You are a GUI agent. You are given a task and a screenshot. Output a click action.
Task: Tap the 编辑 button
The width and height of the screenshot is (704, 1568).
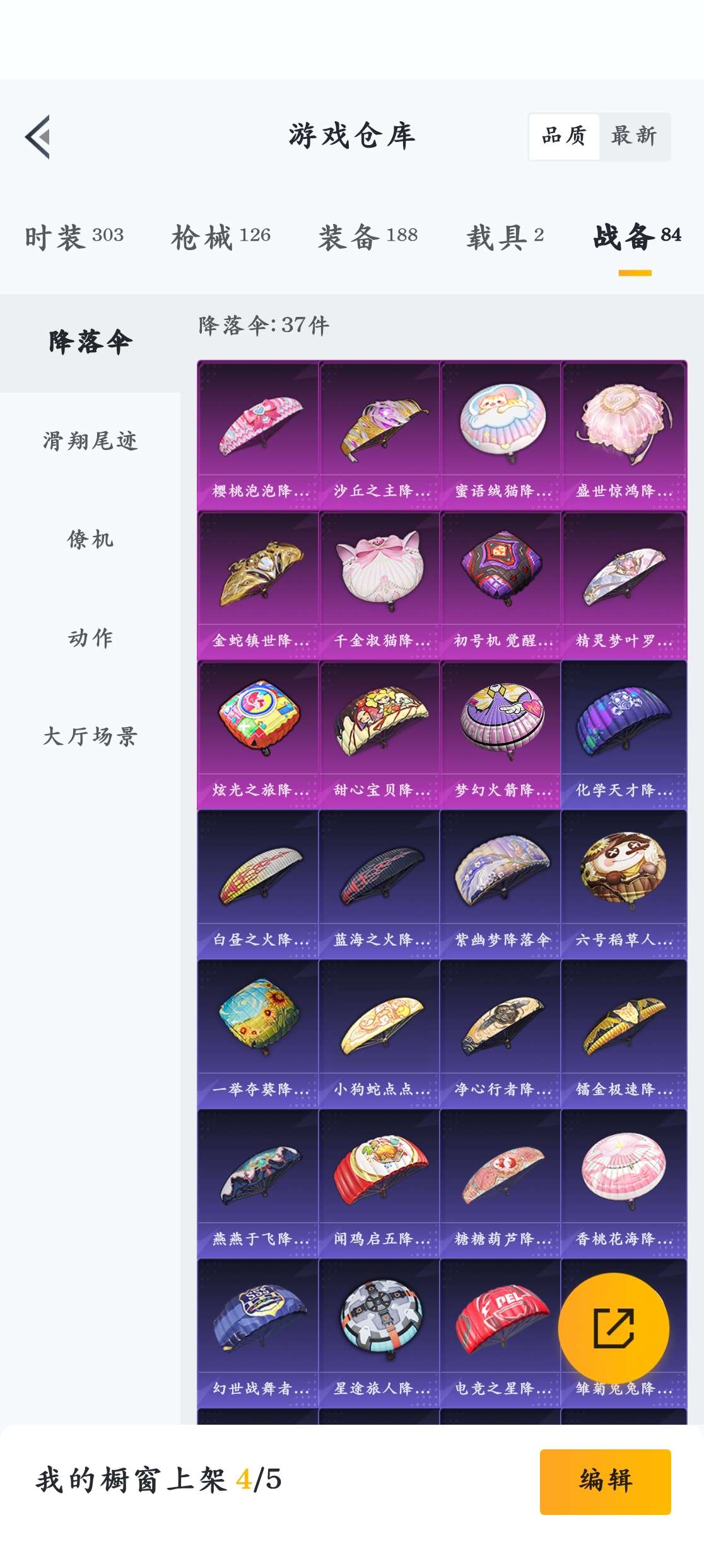605,1481
